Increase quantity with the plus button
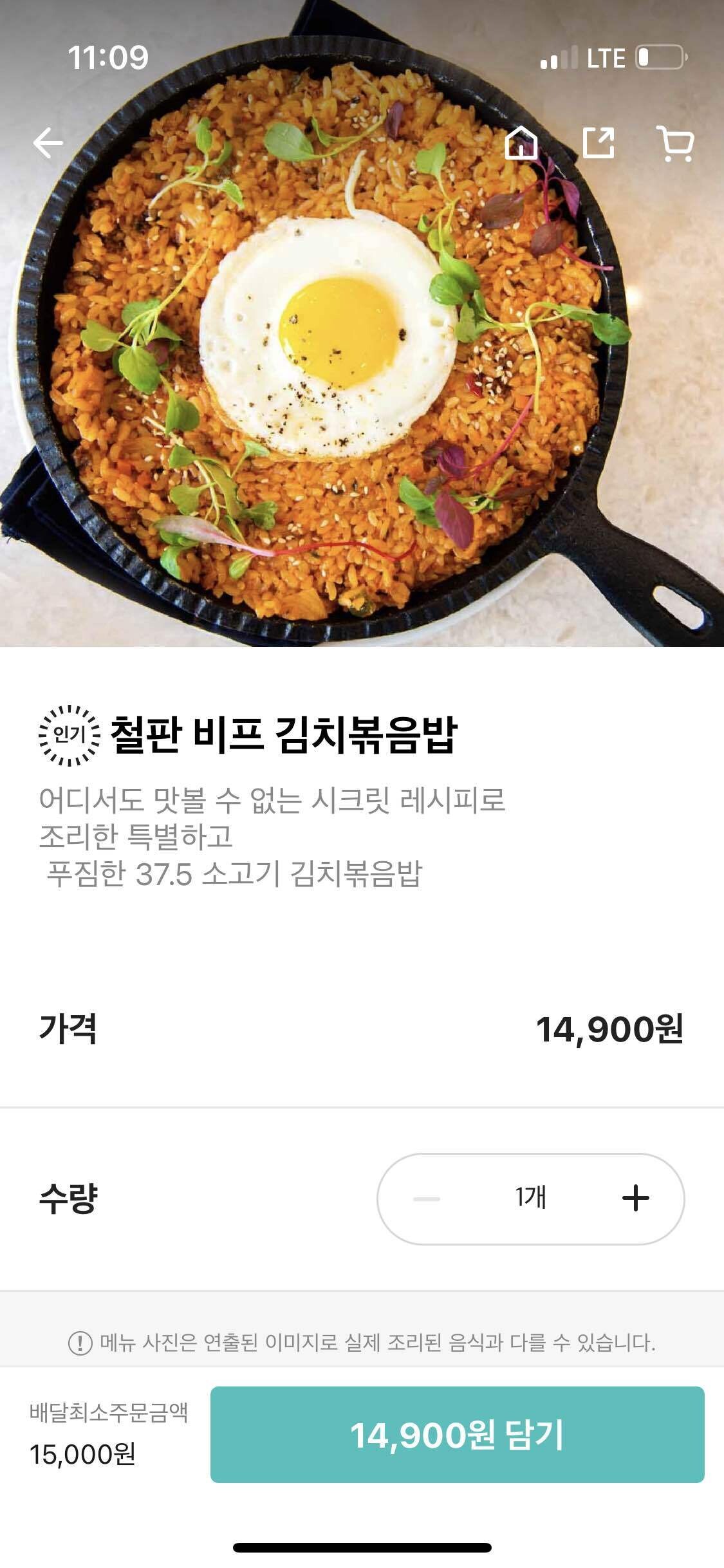 point(635,1198)
